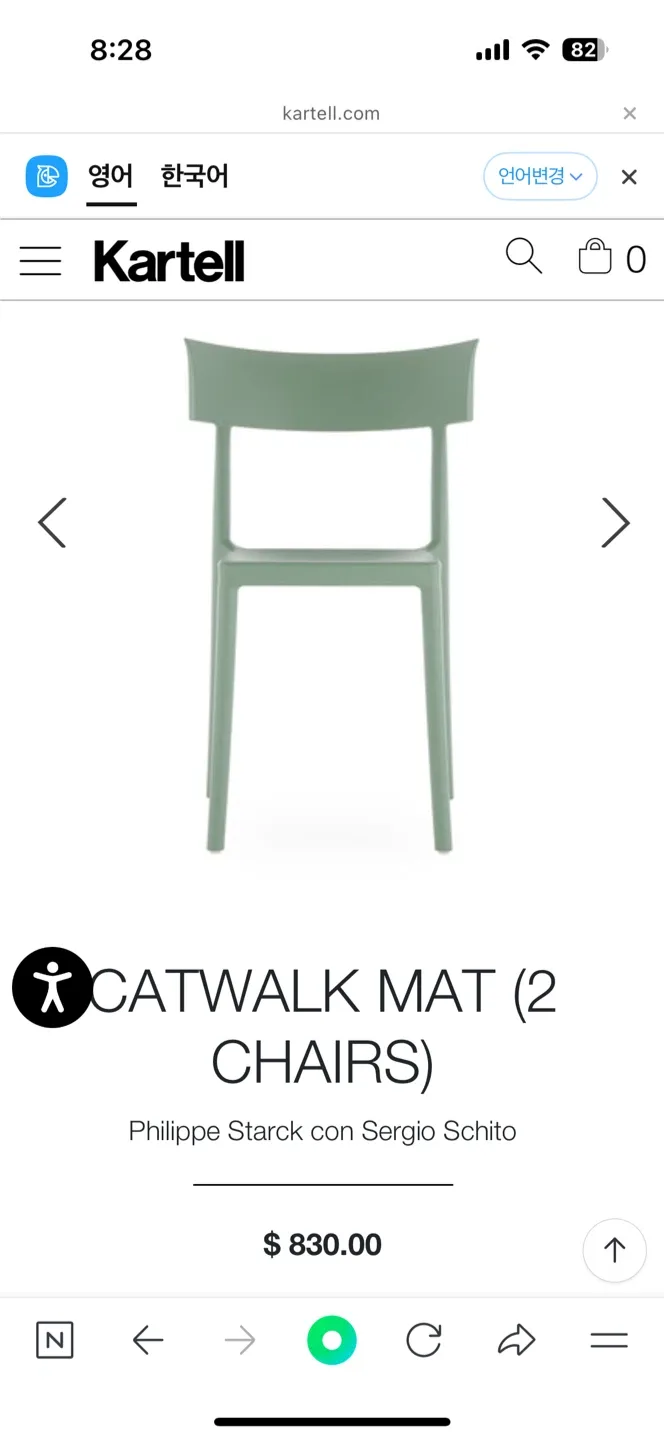The image size is (664, 1440).
Task: Open the site search
Action: pos(523,257)
